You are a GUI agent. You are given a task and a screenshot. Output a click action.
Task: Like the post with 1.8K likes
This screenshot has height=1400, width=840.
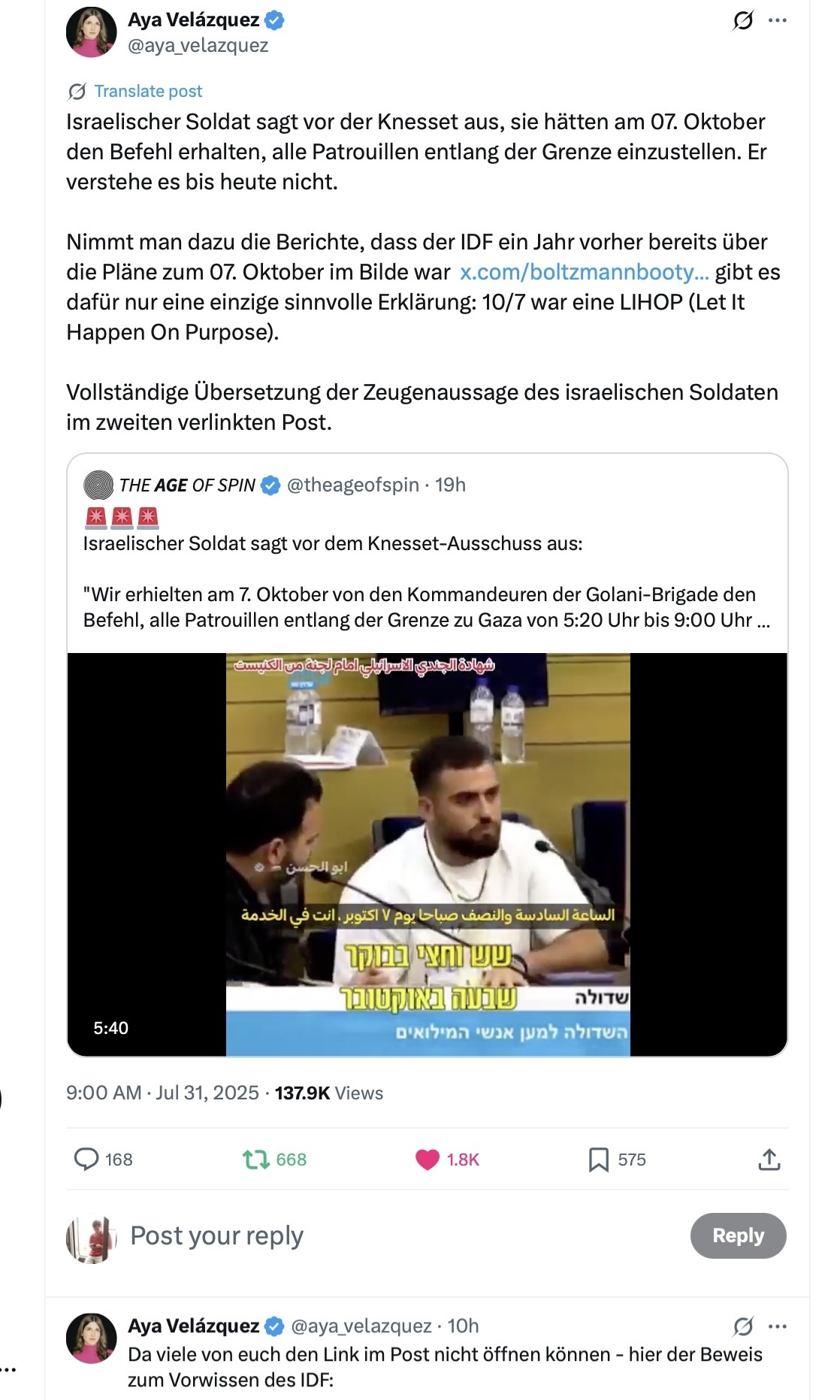click(447, 1160)
